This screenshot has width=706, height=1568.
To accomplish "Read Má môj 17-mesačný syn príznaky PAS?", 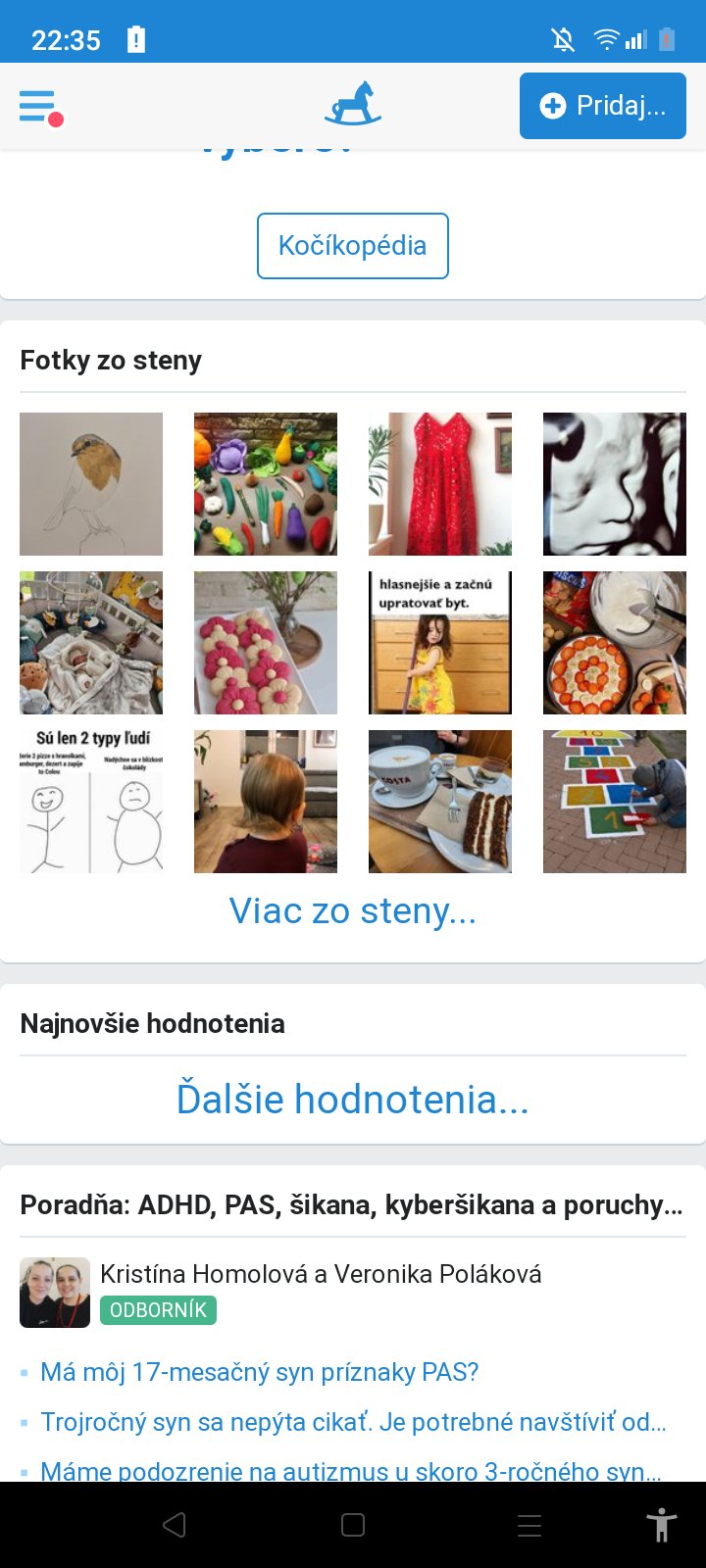I will [259, 1372].
